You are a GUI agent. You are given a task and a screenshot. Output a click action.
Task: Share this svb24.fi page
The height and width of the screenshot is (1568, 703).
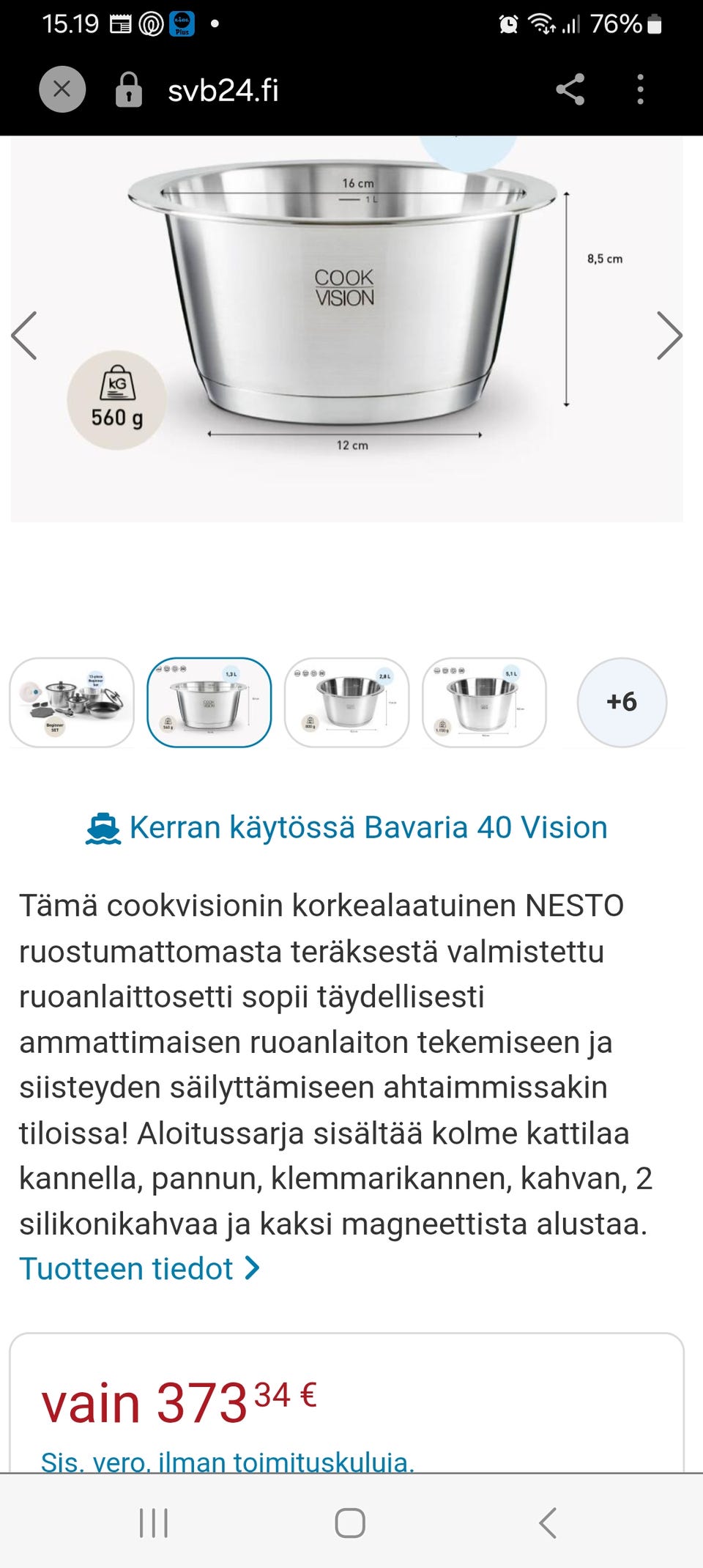(x=570, y=89)
